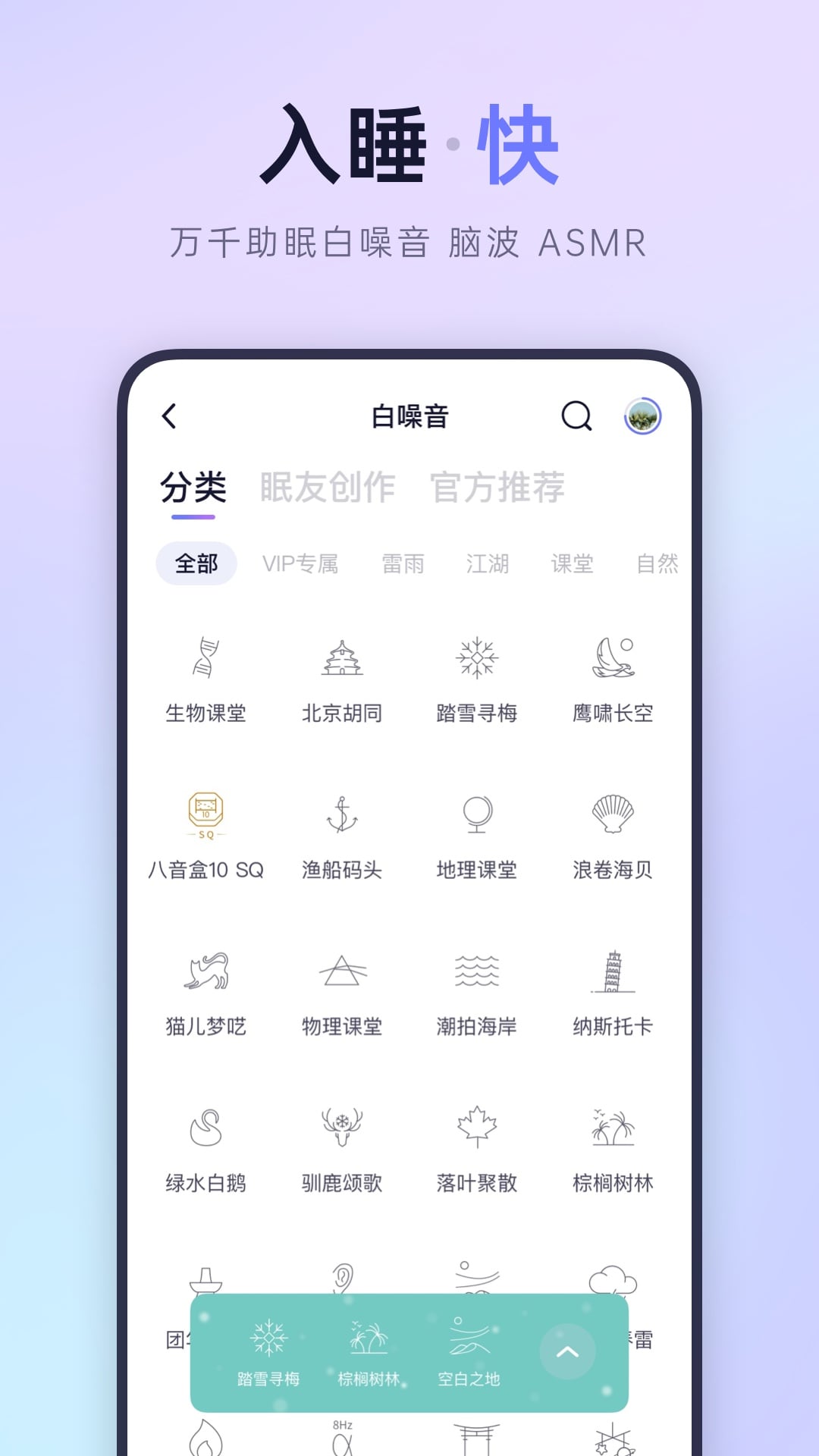Go back using the back arrow
The height and width of the screenshot is (1456, 819).
170,416
